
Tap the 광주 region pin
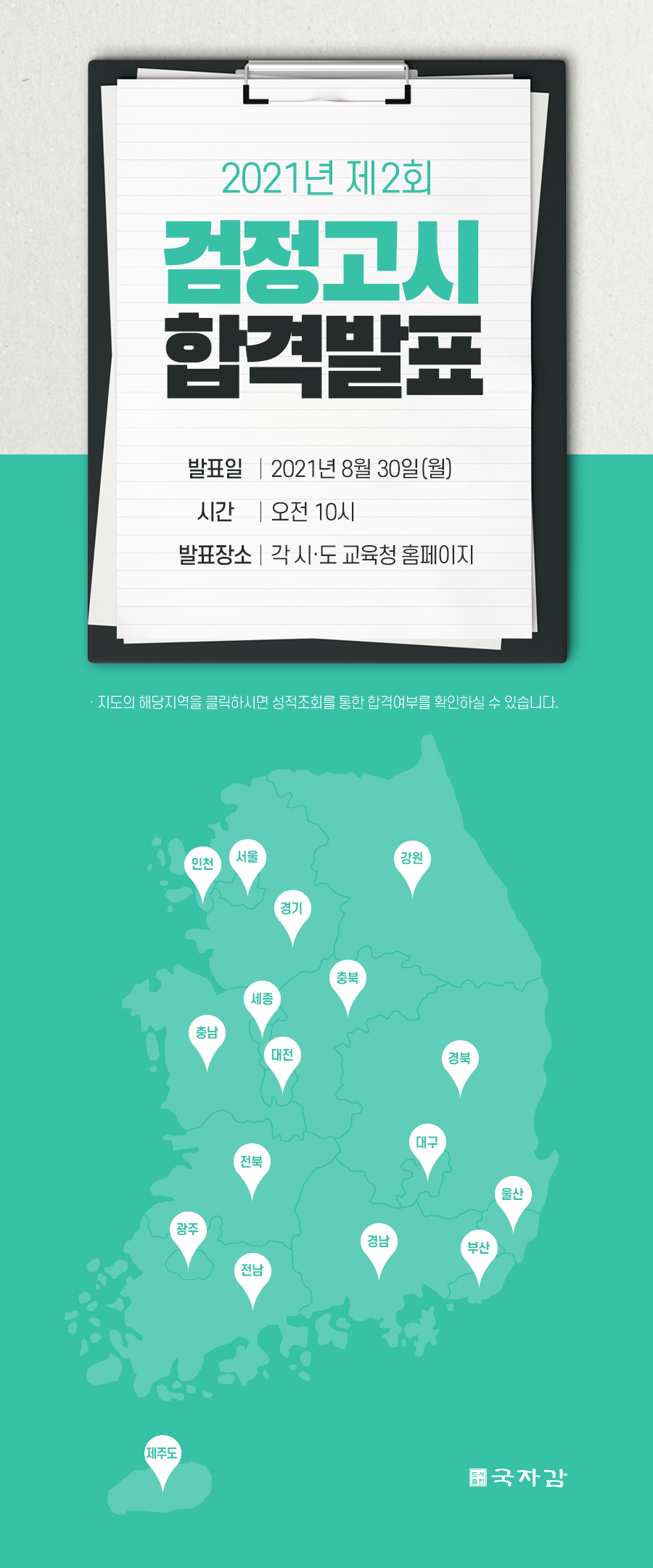(187, 1230)
